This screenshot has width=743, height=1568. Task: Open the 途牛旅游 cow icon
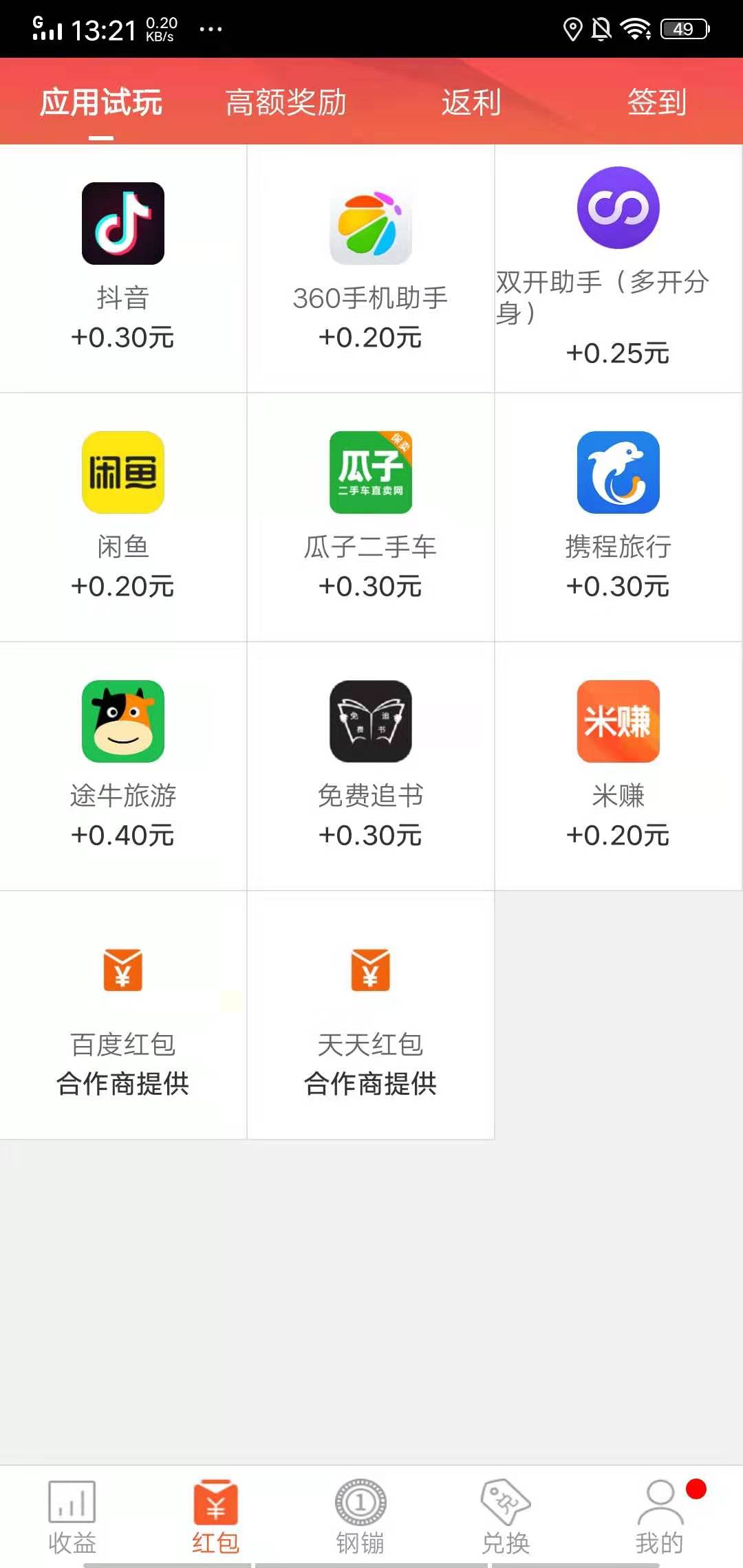click(122, 721)
